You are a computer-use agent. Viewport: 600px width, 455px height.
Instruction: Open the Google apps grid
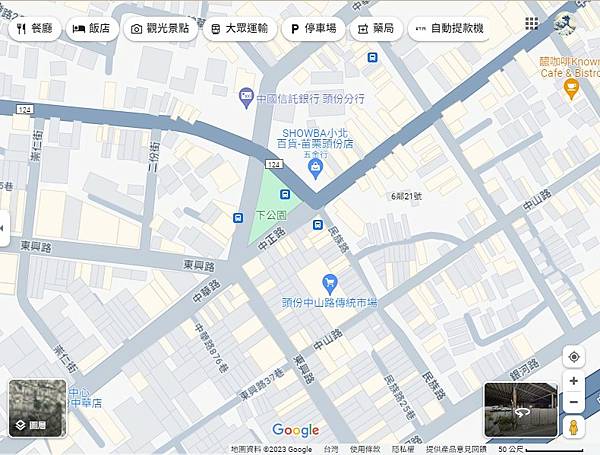click(x=531, y=23)
